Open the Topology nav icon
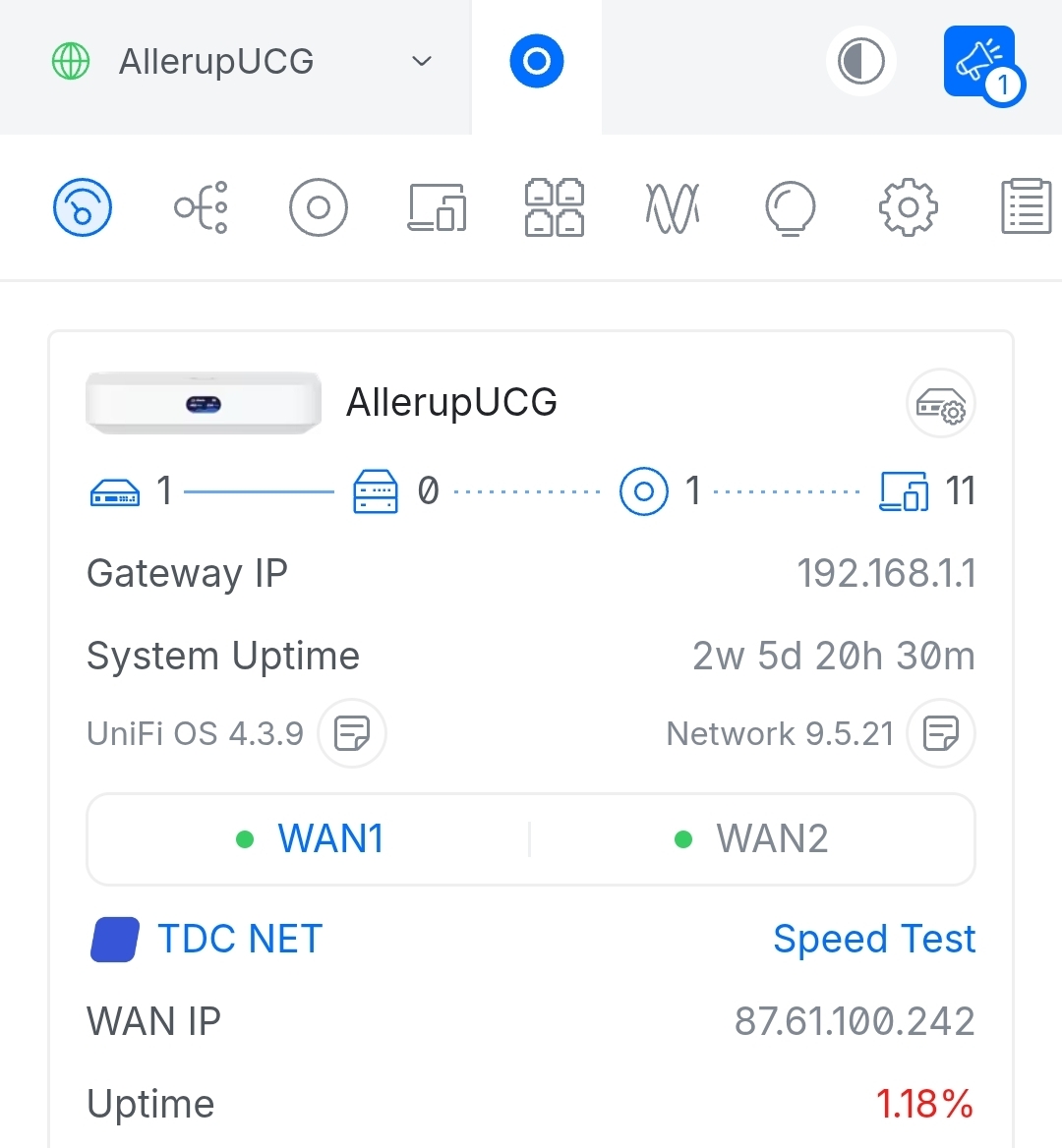Viewport: 1062px width, 1148px height. click(x=201, y=207)
